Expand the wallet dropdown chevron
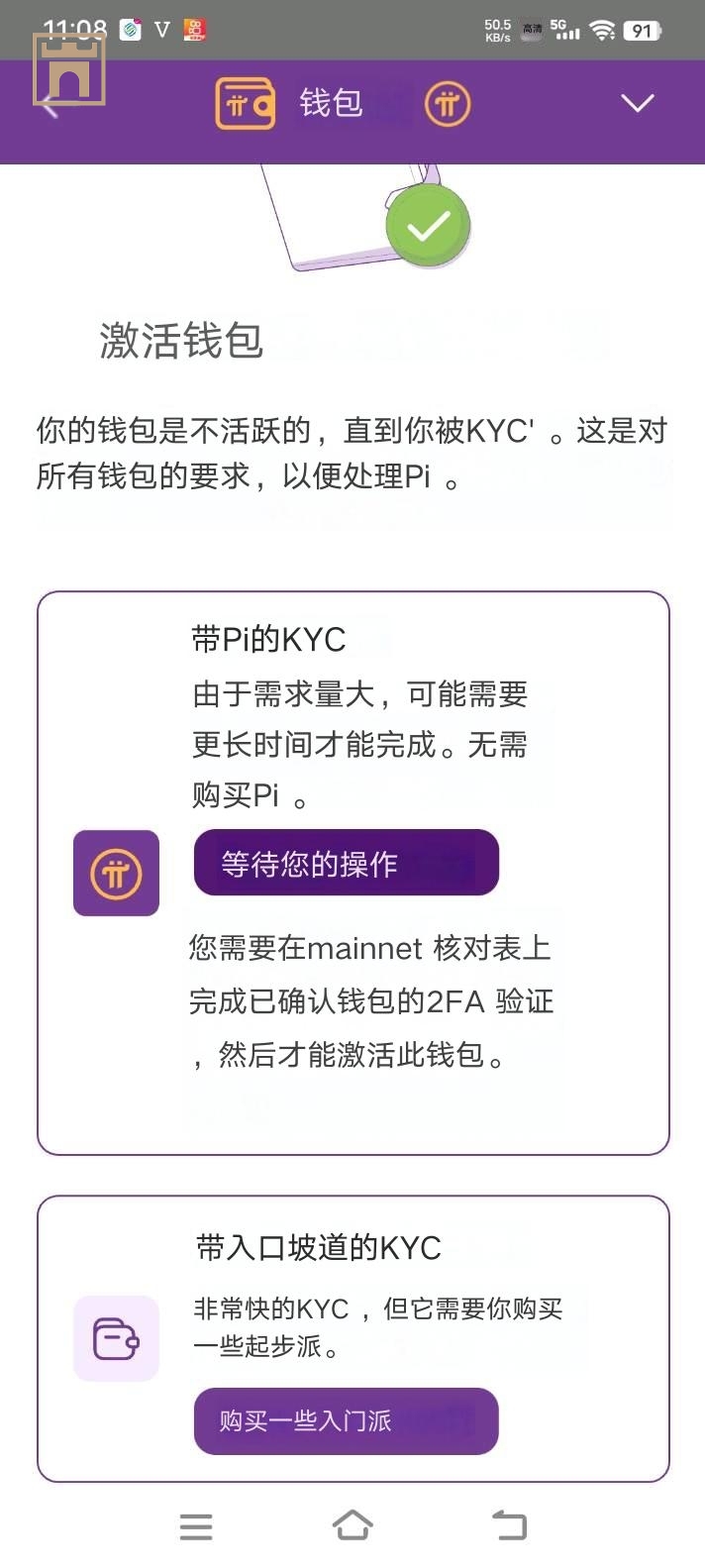Screen dimensions: 705x1568 (x=637, y=103)
